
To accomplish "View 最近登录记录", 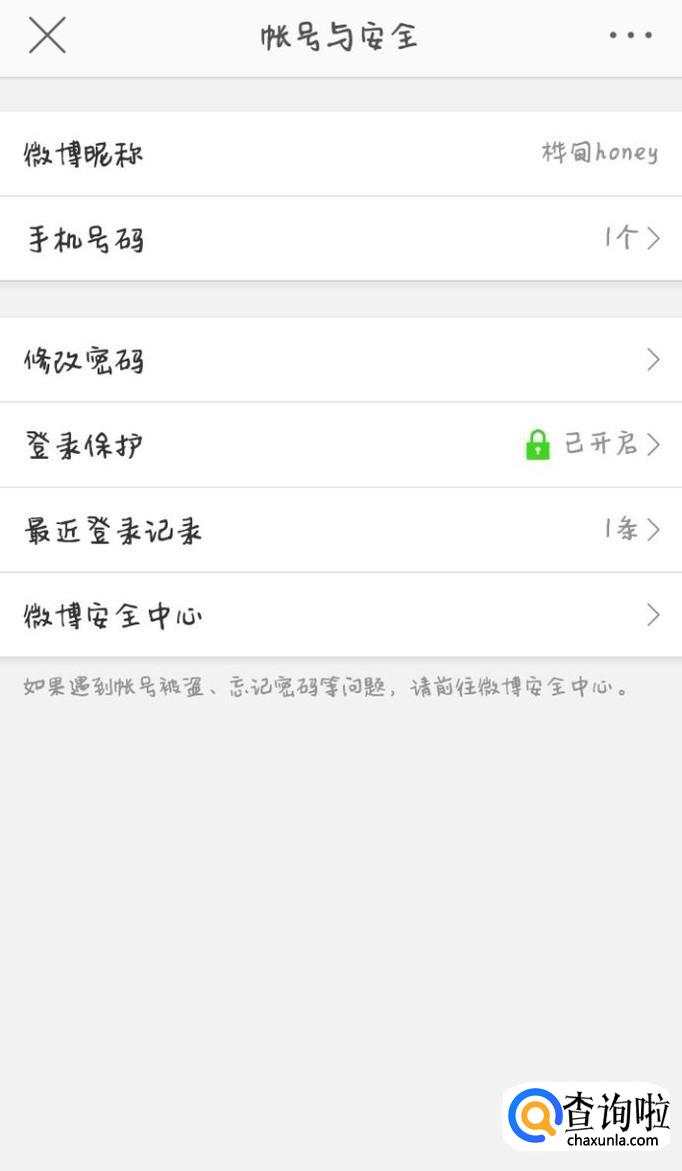I will tap(341, 530).
